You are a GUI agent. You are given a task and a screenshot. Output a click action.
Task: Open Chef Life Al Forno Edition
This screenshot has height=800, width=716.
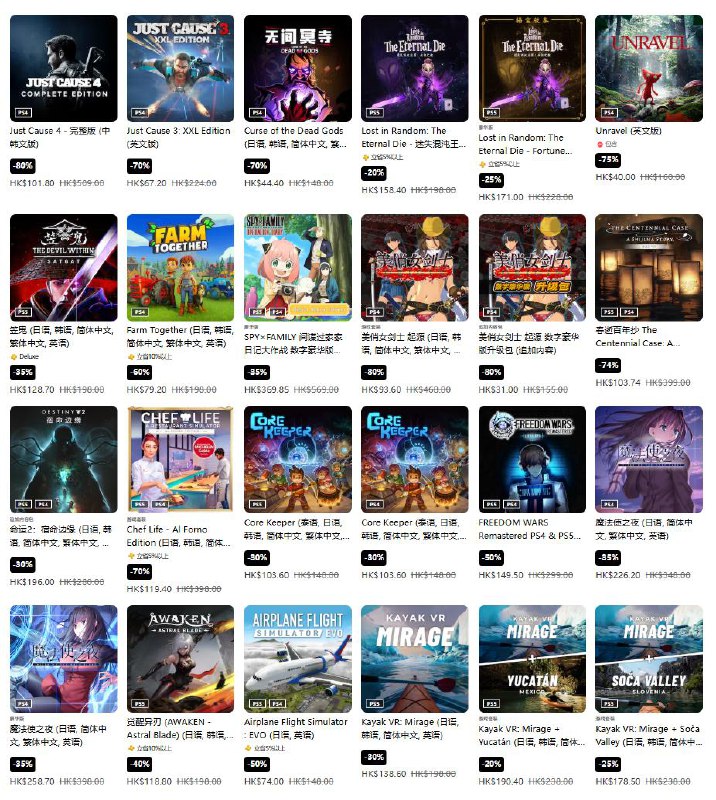click(x=180, y=459)
